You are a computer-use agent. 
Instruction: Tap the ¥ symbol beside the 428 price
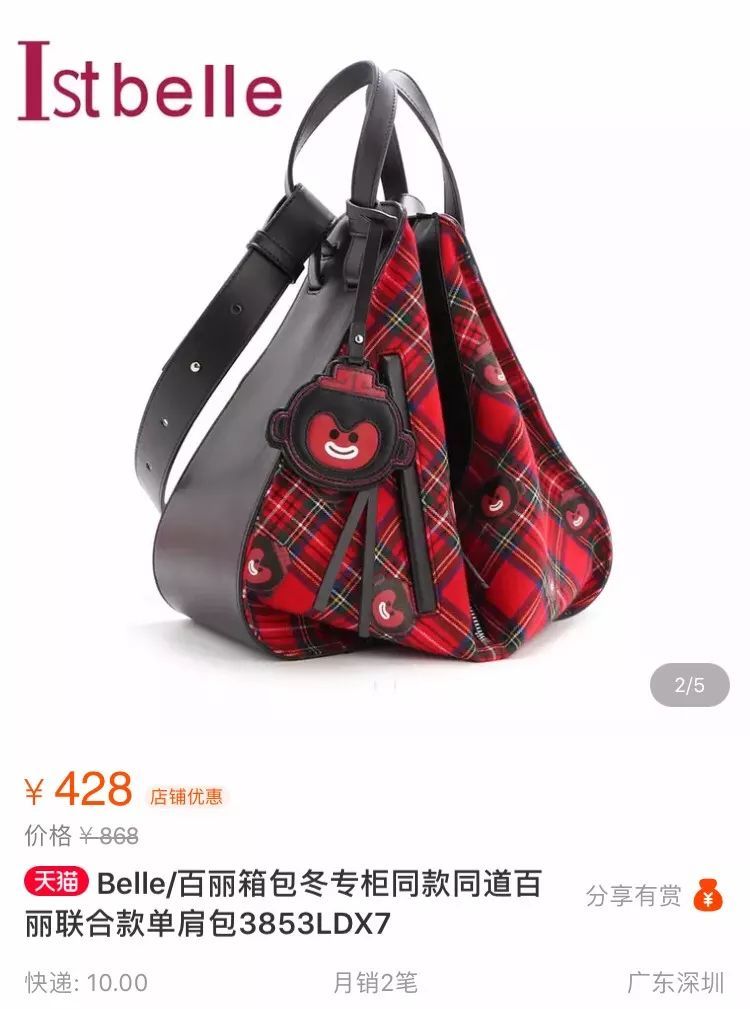click(x=36, y=791)
